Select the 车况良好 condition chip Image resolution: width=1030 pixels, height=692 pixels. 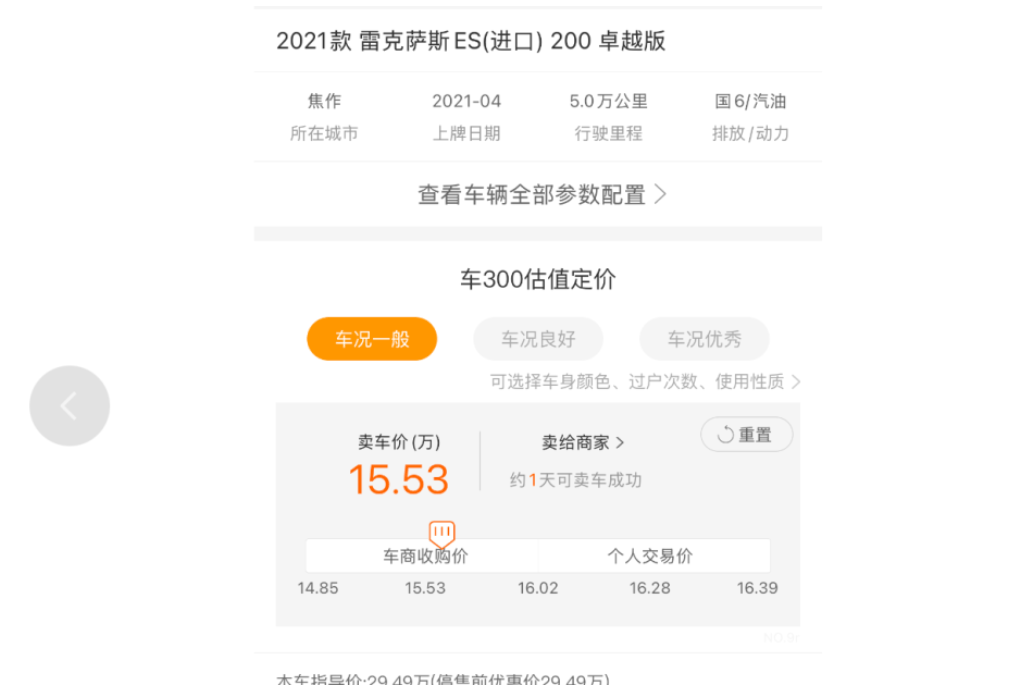(x=538, y=339)
